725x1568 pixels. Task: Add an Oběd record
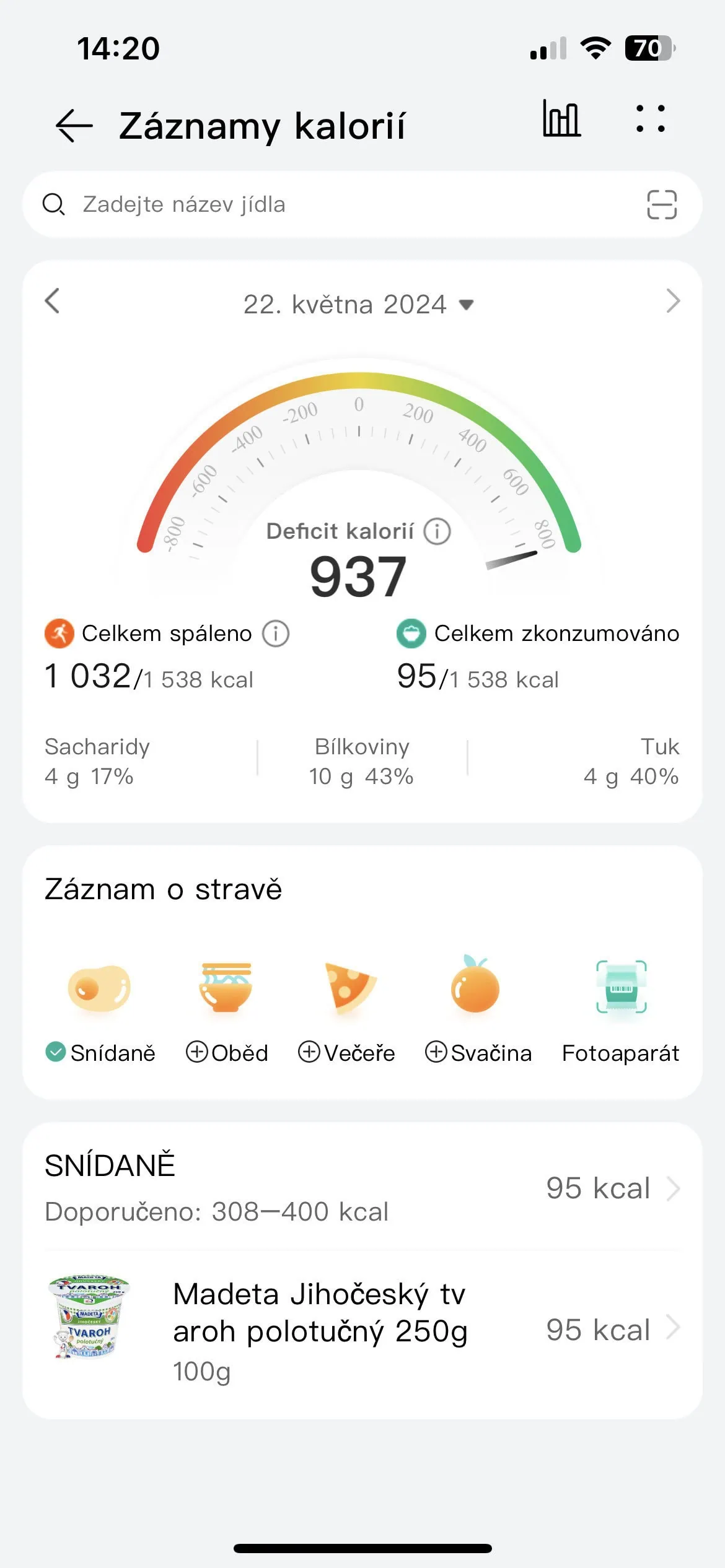(226, 1009)
